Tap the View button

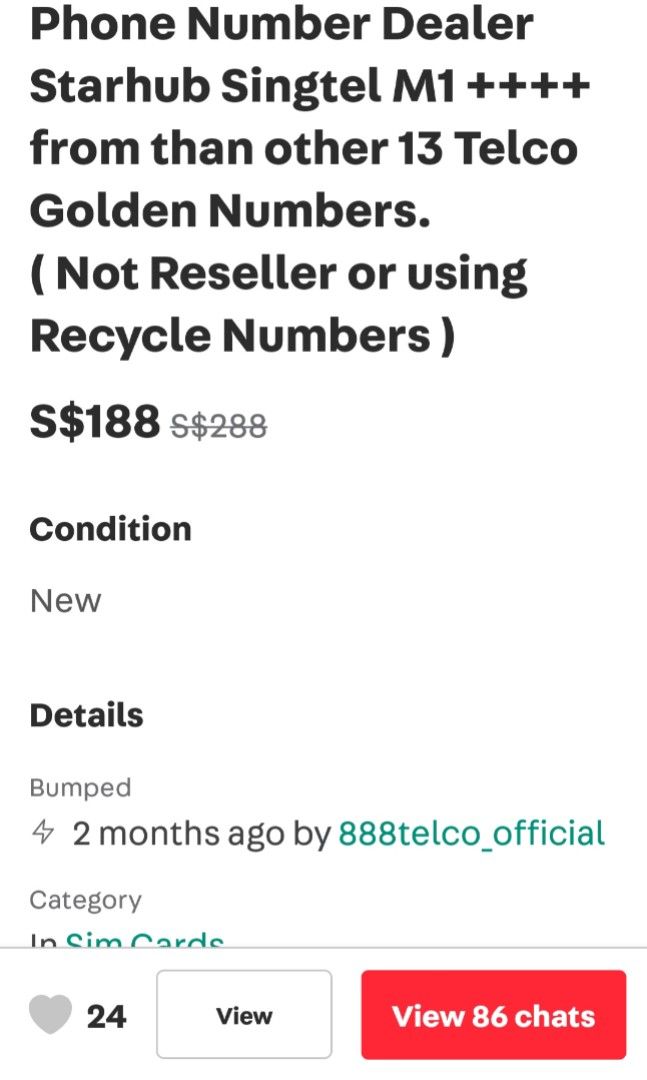point(244,1015)
